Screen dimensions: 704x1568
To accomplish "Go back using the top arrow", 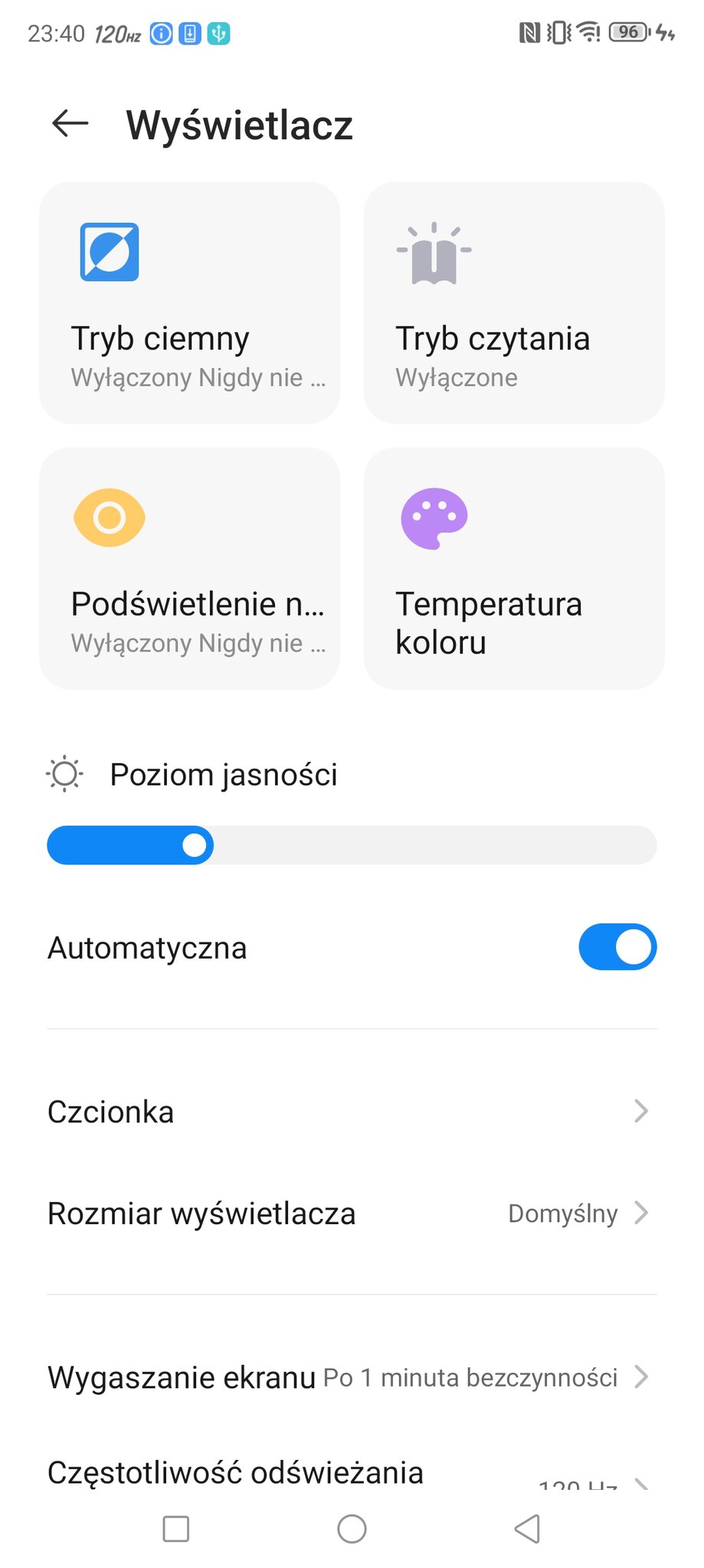I will pos(70,123).
